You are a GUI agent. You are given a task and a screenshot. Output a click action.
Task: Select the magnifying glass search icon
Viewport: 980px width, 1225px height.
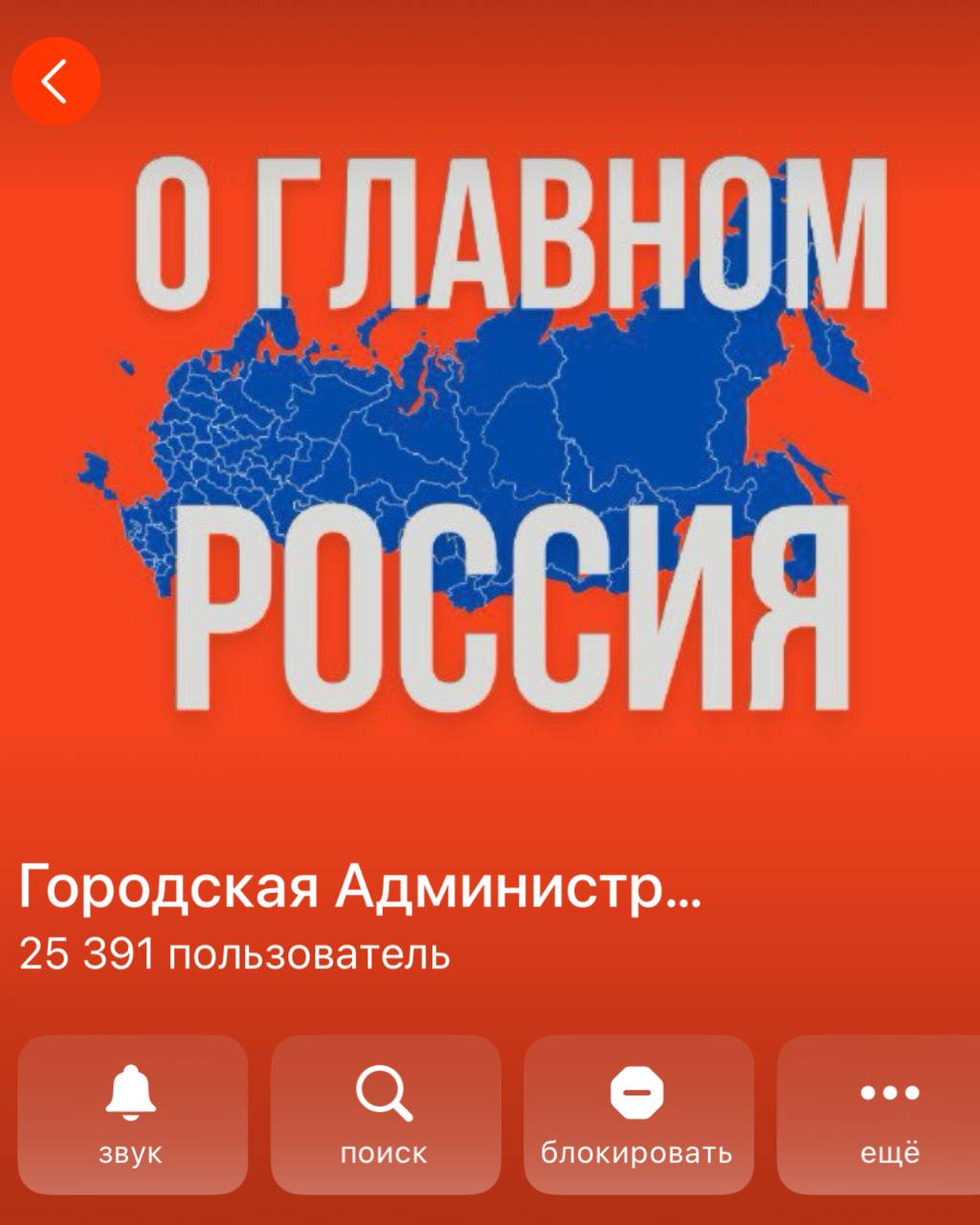click(x=384, y=1094)
